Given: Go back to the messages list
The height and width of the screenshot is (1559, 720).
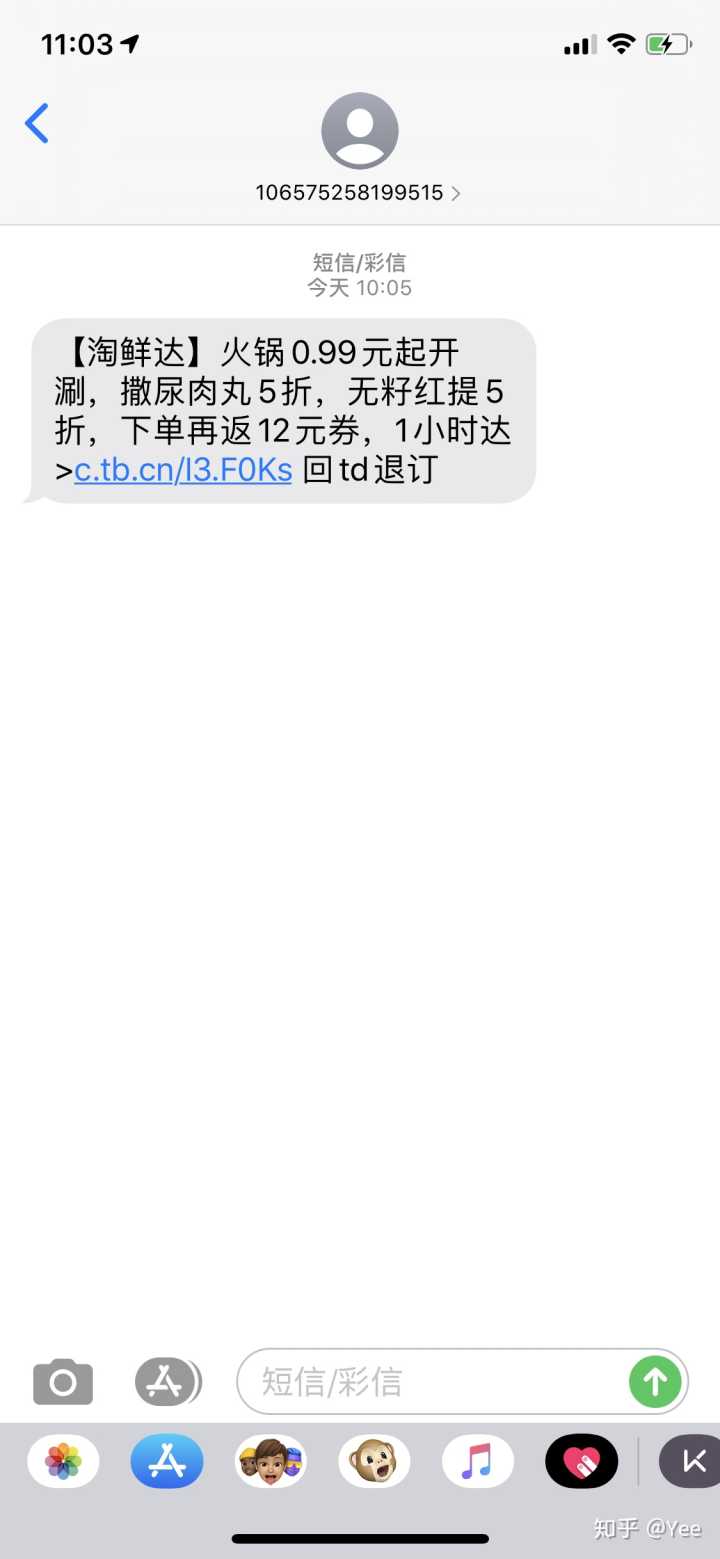Looking at the screenshot, I should 37,124.
